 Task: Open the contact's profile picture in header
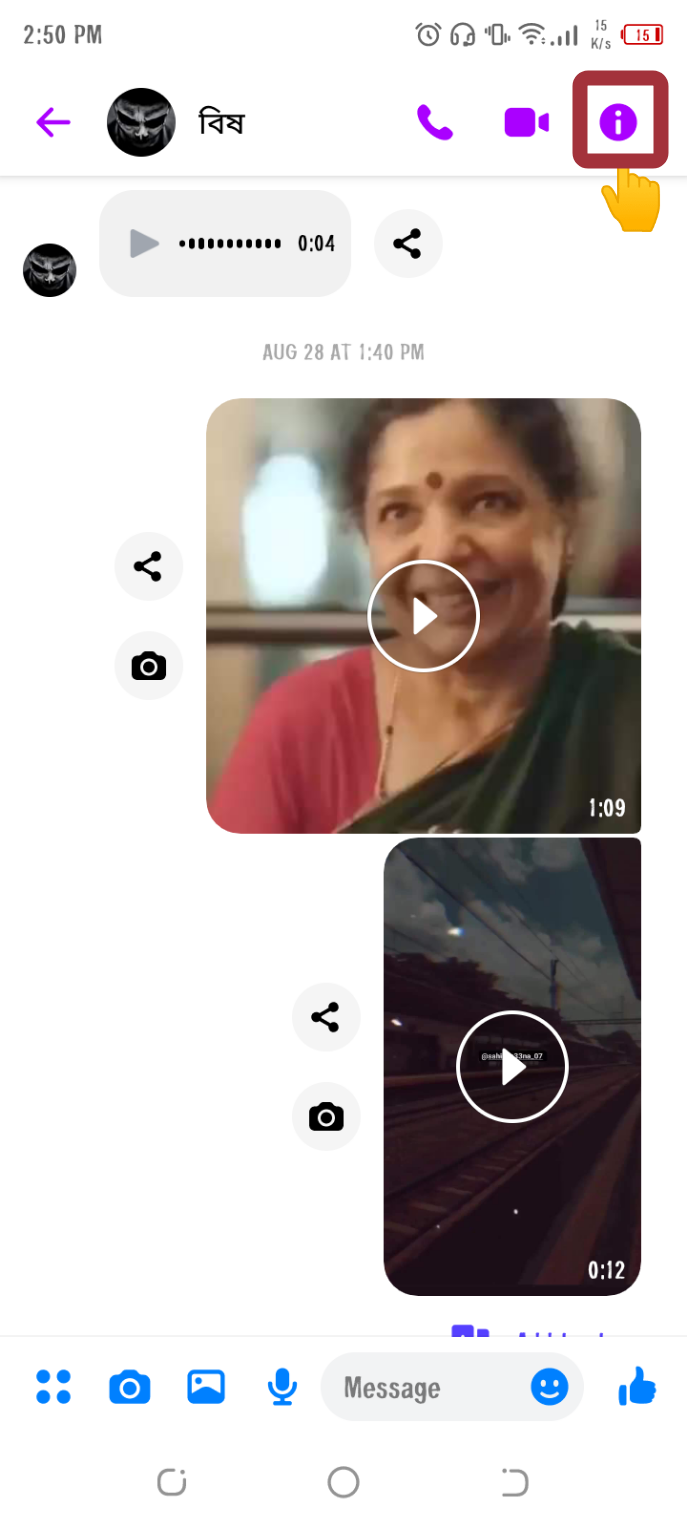tap(141, 122)
